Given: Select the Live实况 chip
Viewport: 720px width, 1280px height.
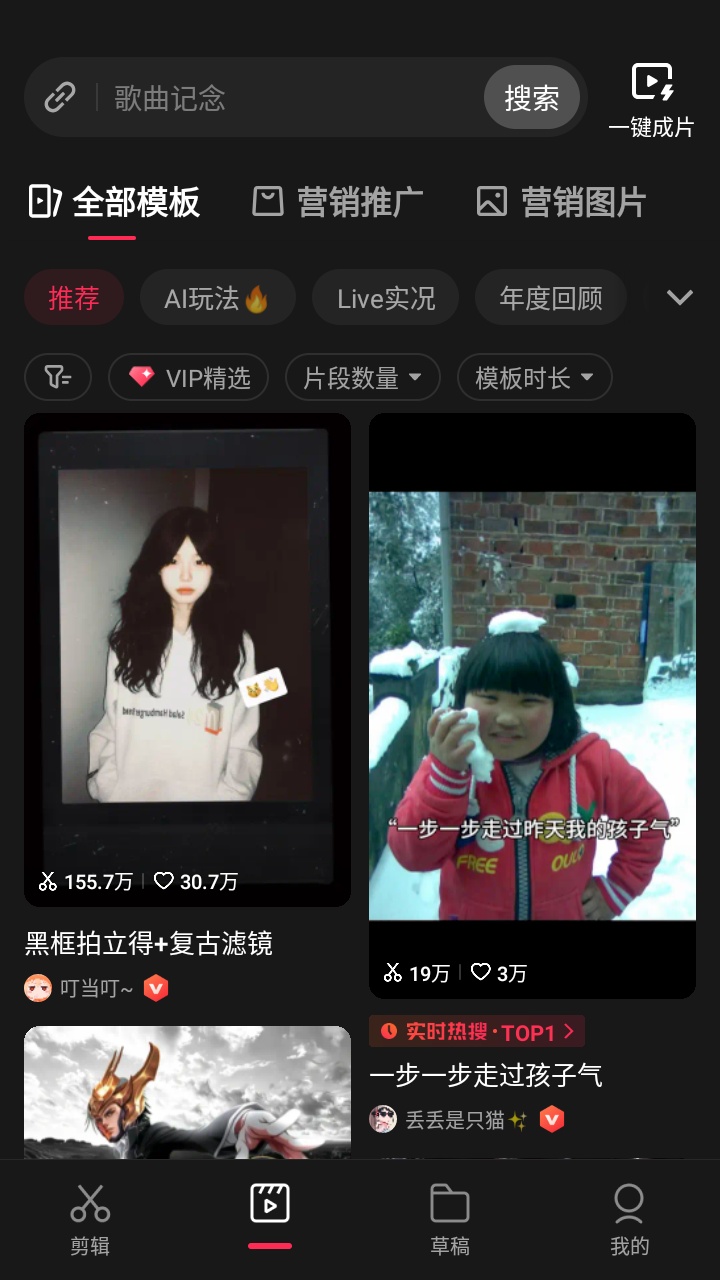Looking at the screenshot, I should 386,298.
